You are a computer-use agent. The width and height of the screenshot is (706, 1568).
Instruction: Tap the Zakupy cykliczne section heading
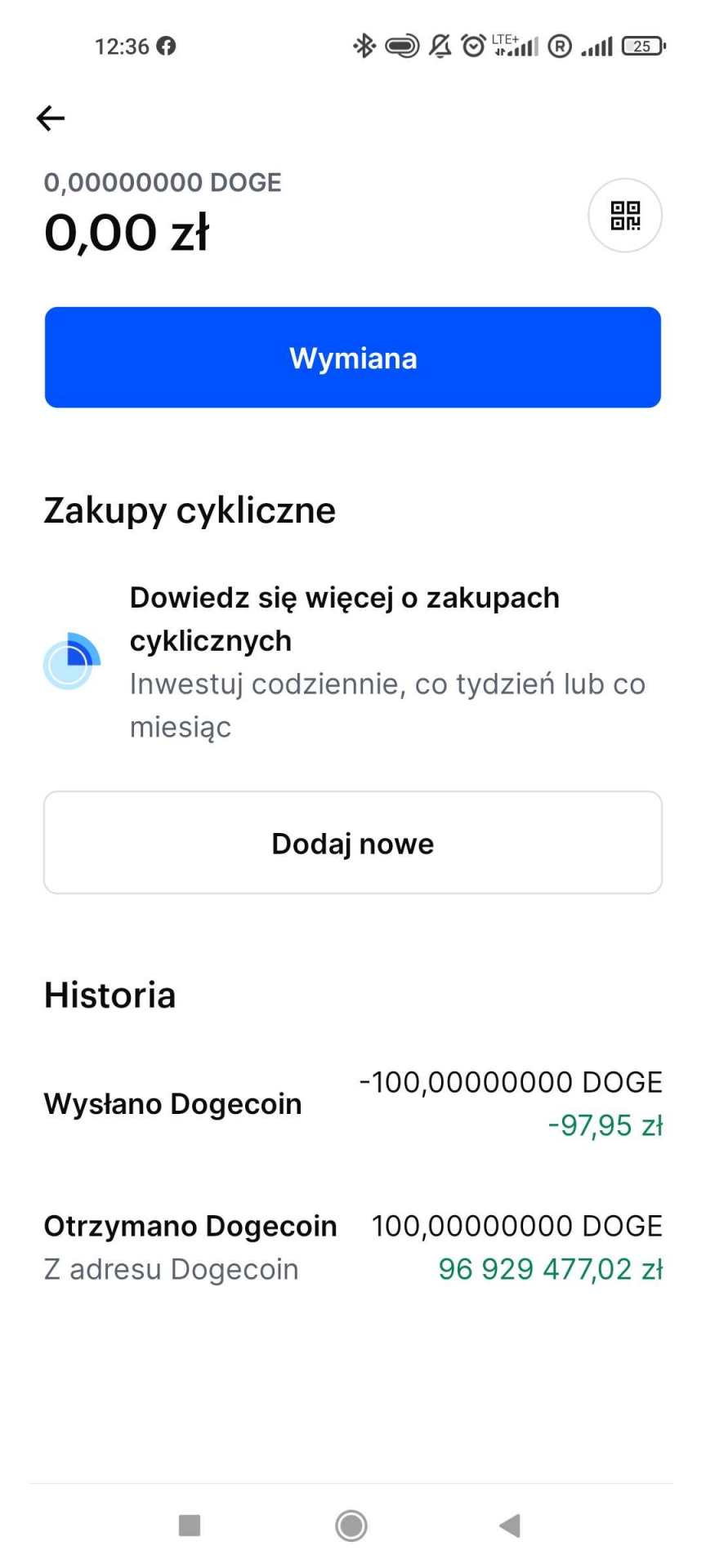189,510
